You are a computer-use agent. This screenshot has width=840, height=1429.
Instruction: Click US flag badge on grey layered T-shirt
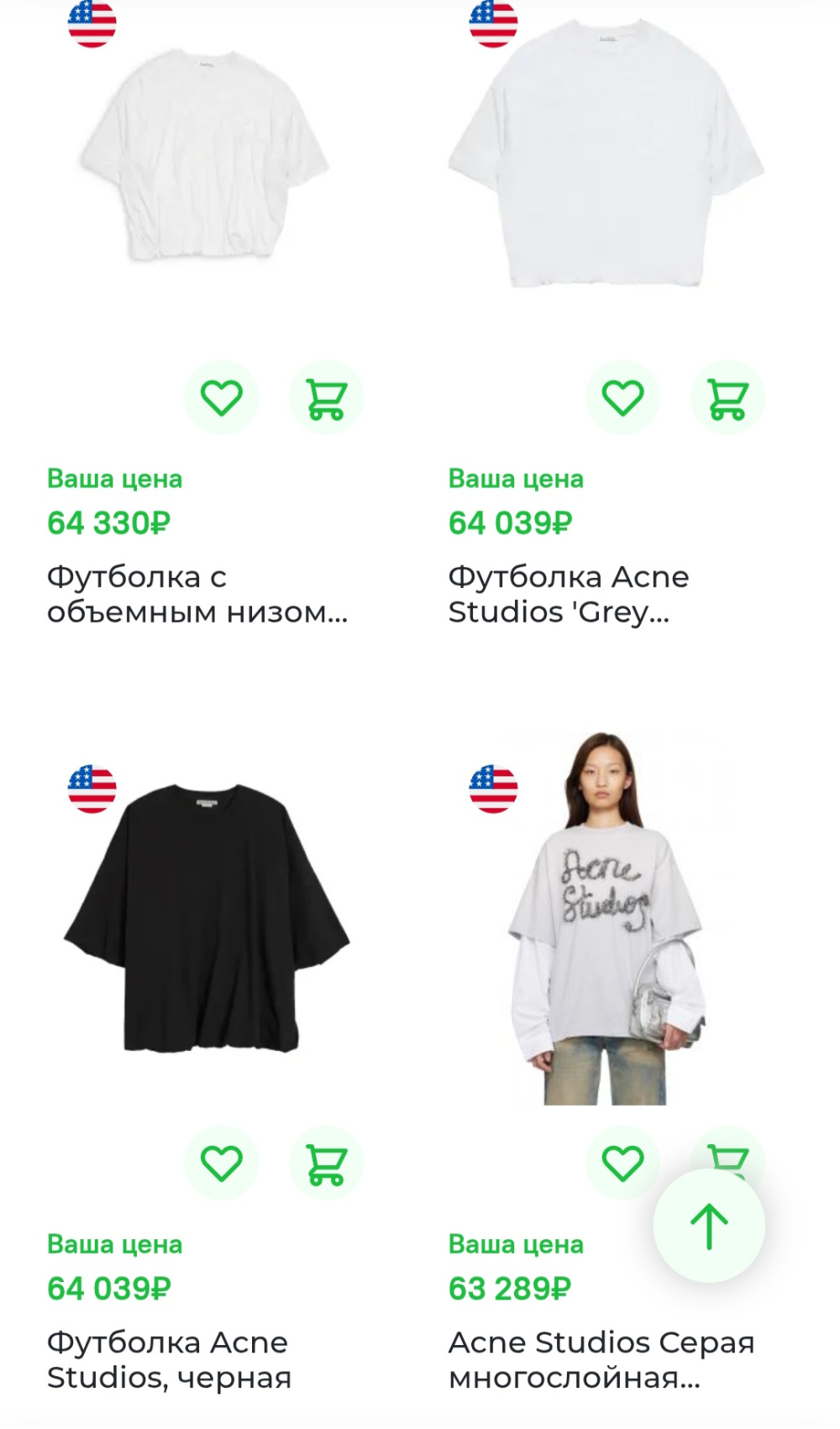493,791
